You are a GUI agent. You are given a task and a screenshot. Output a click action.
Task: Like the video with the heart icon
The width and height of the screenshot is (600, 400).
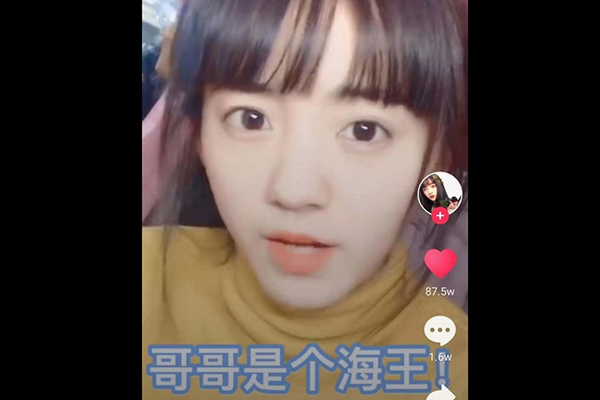(x=440, y=263)
